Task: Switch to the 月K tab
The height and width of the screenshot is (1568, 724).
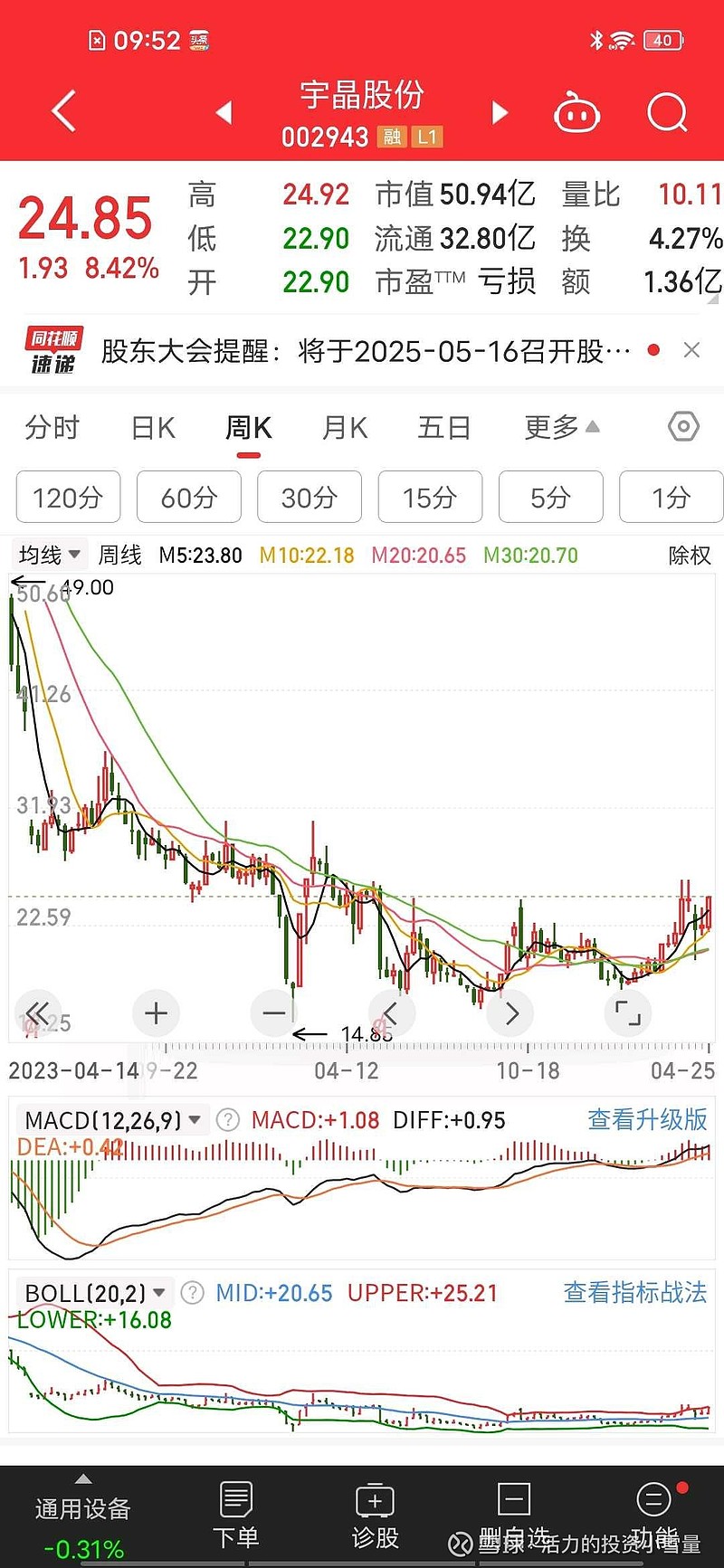Action: point(345,427)
